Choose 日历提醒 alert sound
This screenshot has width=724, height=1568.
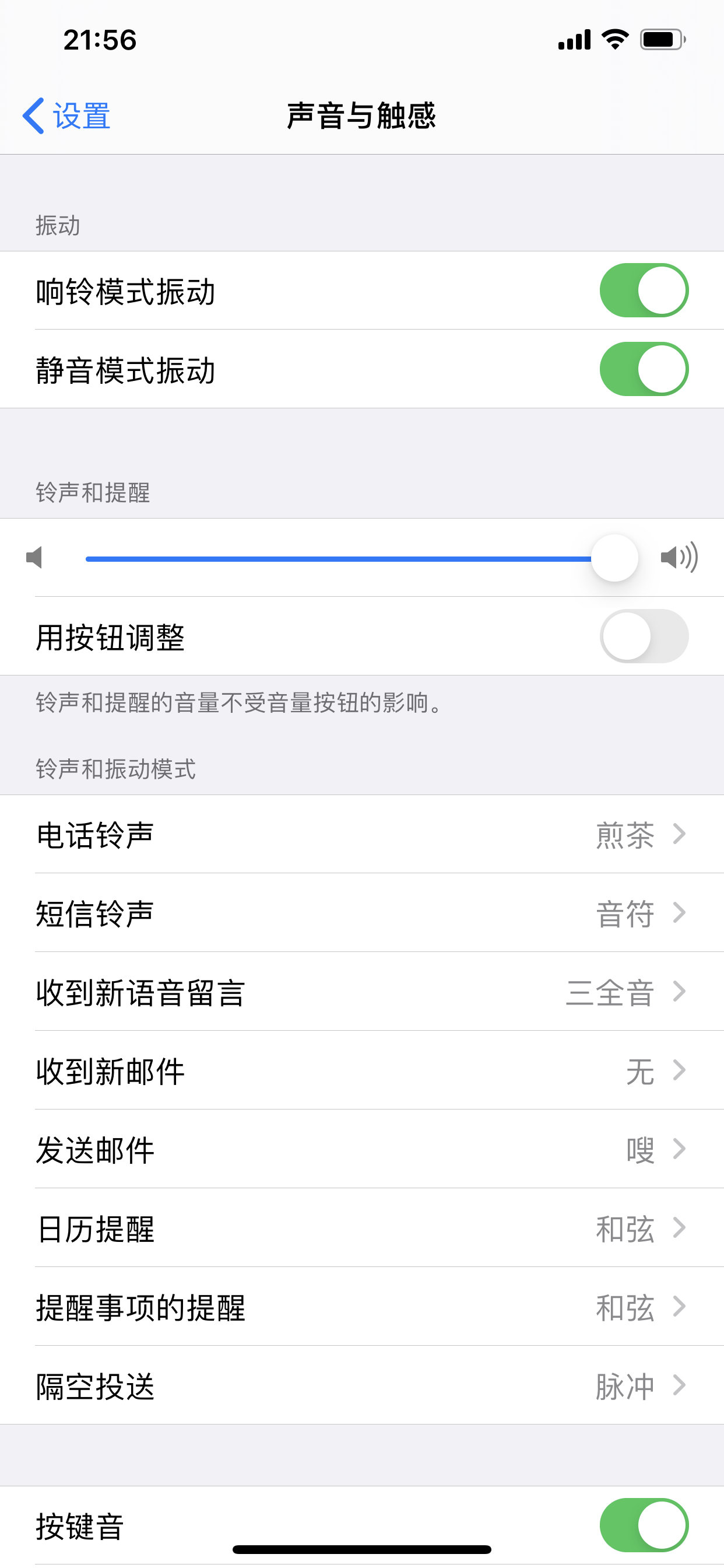click(361, 1228)
